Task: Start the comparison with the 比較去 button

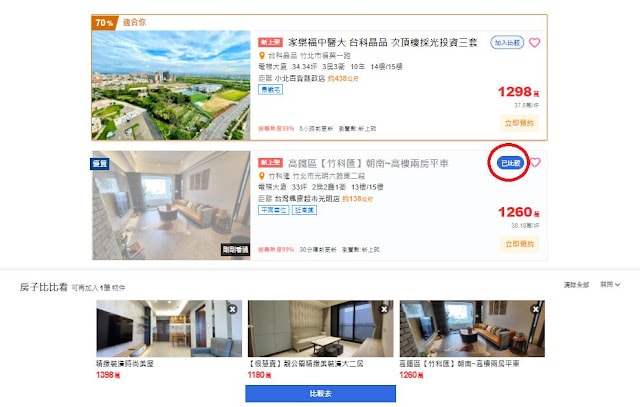Action: pyautogui.click(x=319, y=394)
